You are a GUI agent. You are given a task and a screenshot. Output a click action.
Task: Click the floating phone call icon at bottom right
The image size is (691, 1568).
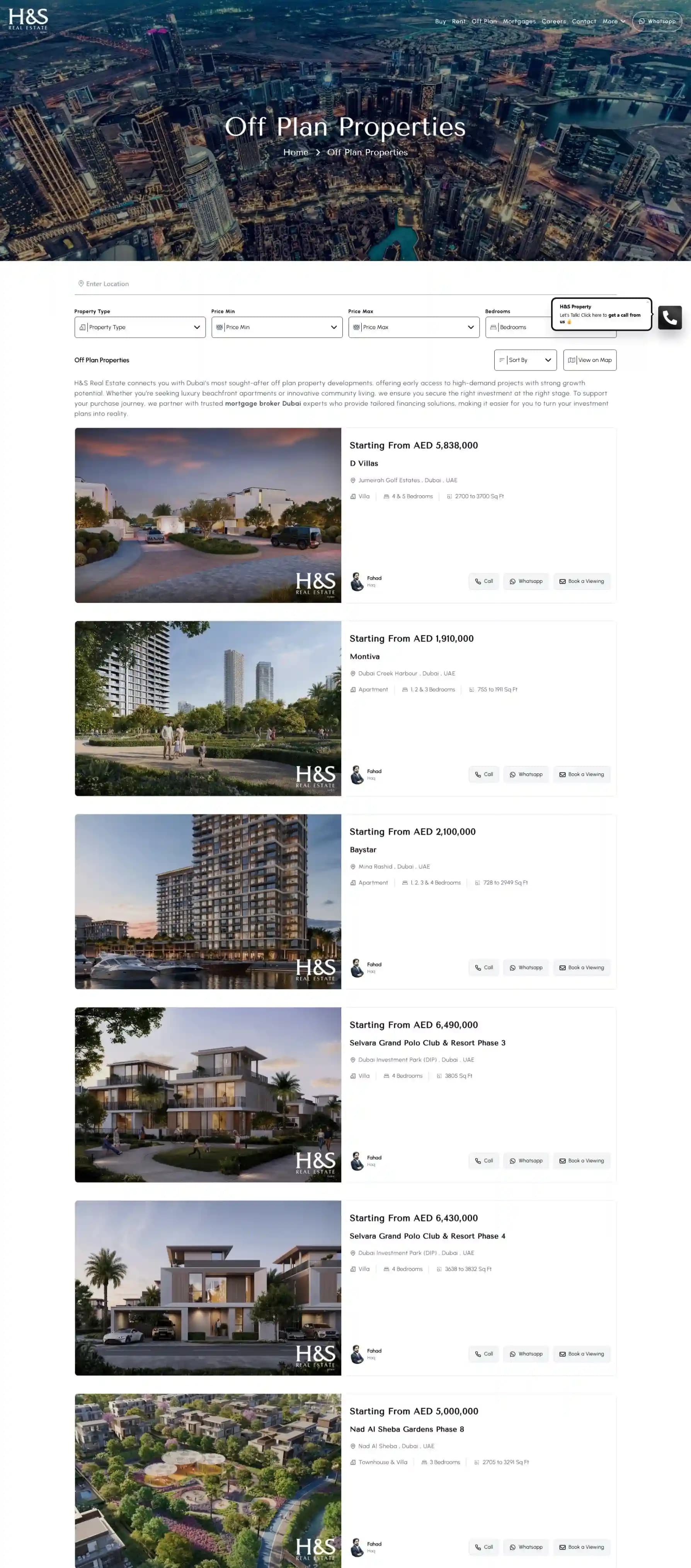[670, 317]
